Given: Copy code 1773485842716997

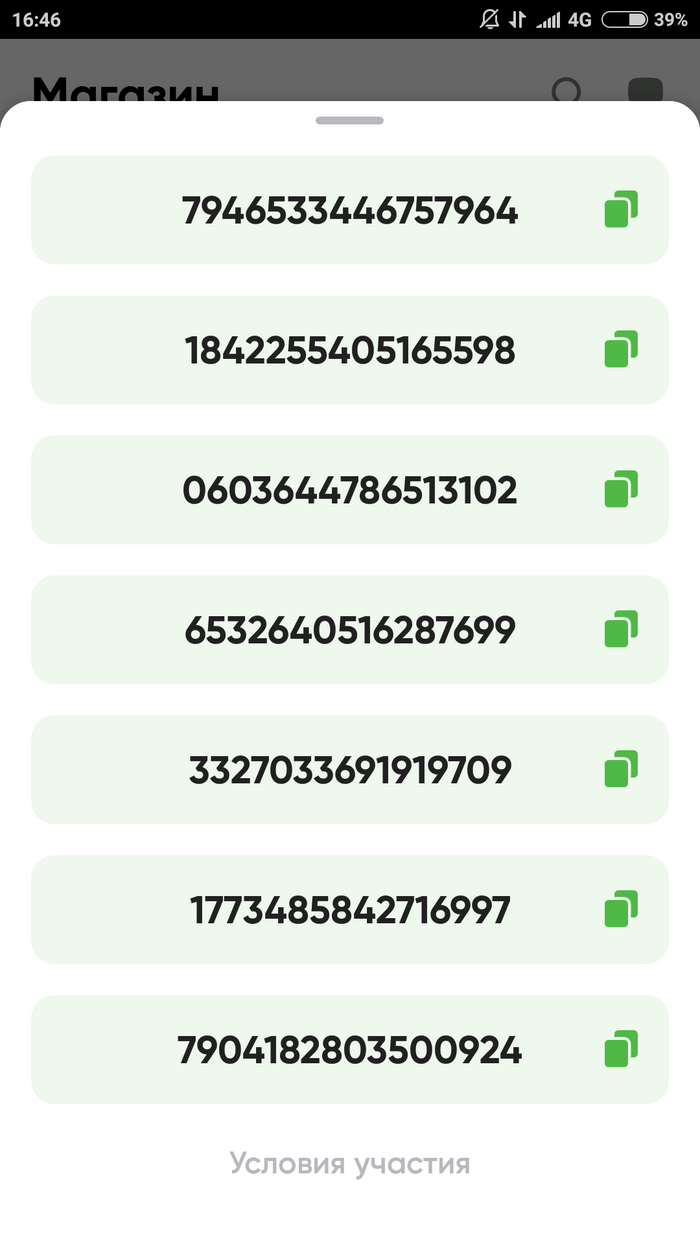Looking at the screenshot, I should tap(621, 910).
